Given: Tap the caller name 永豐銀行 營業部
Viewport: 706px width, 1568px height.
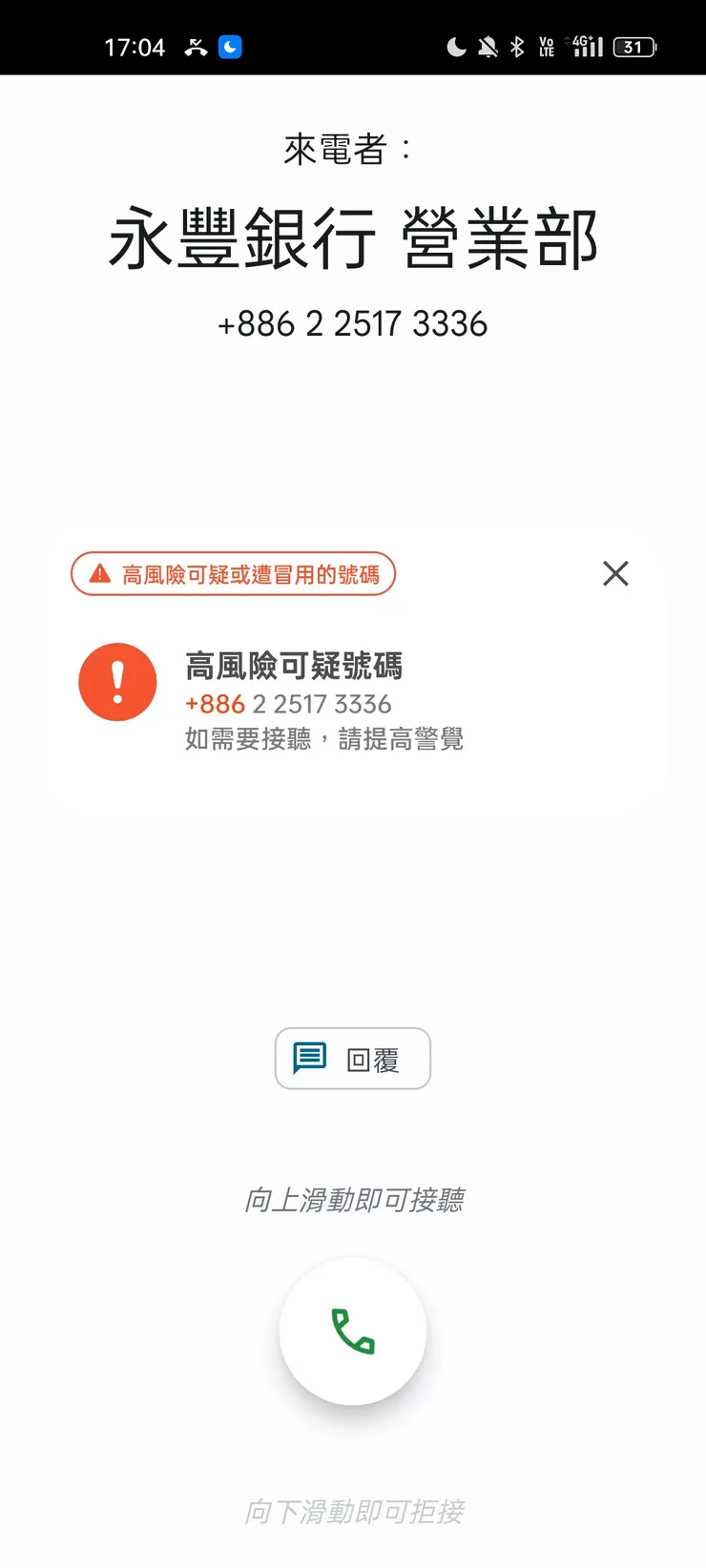Looking at the screenshot, I should [353, 240].
